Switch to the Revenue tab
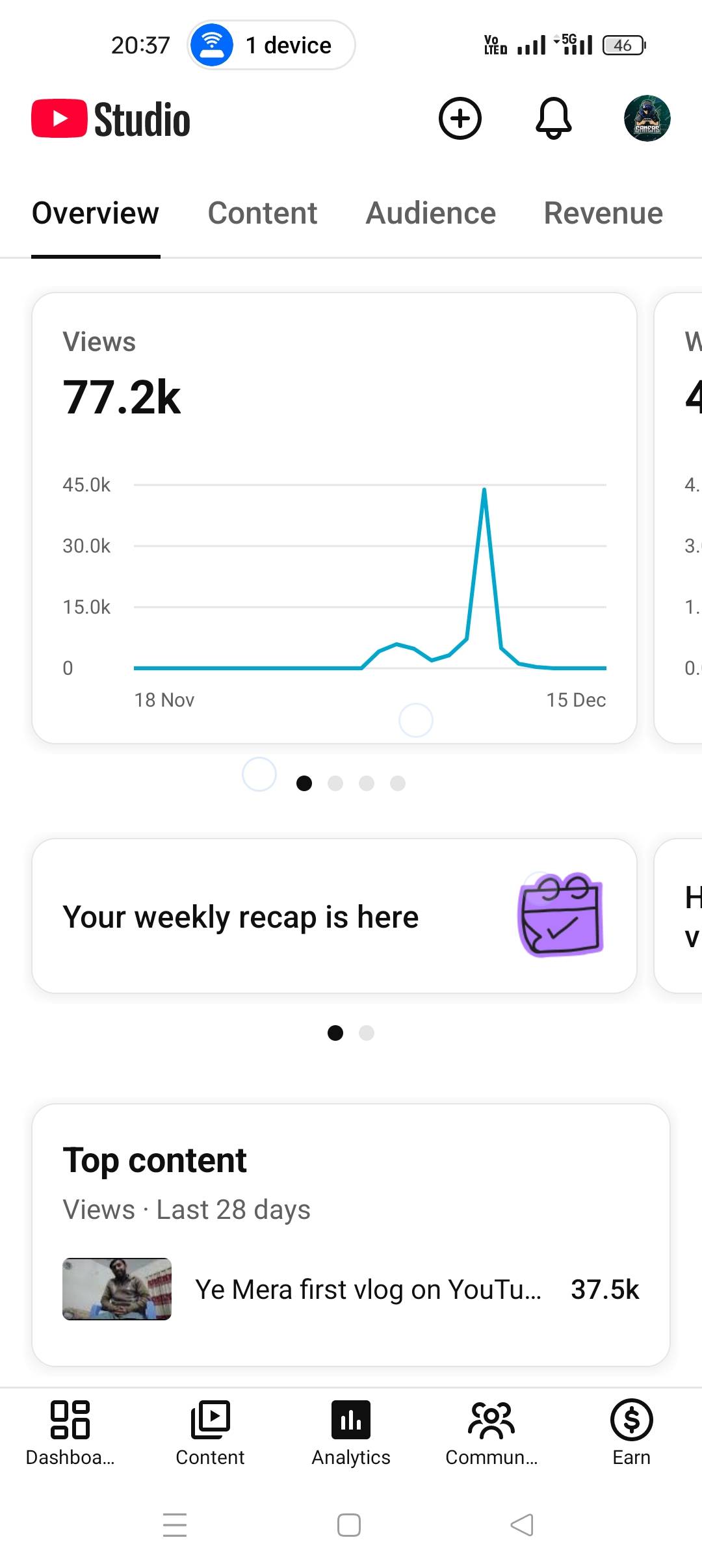This screenshot has width=702, height=1568. click(603, 213)
